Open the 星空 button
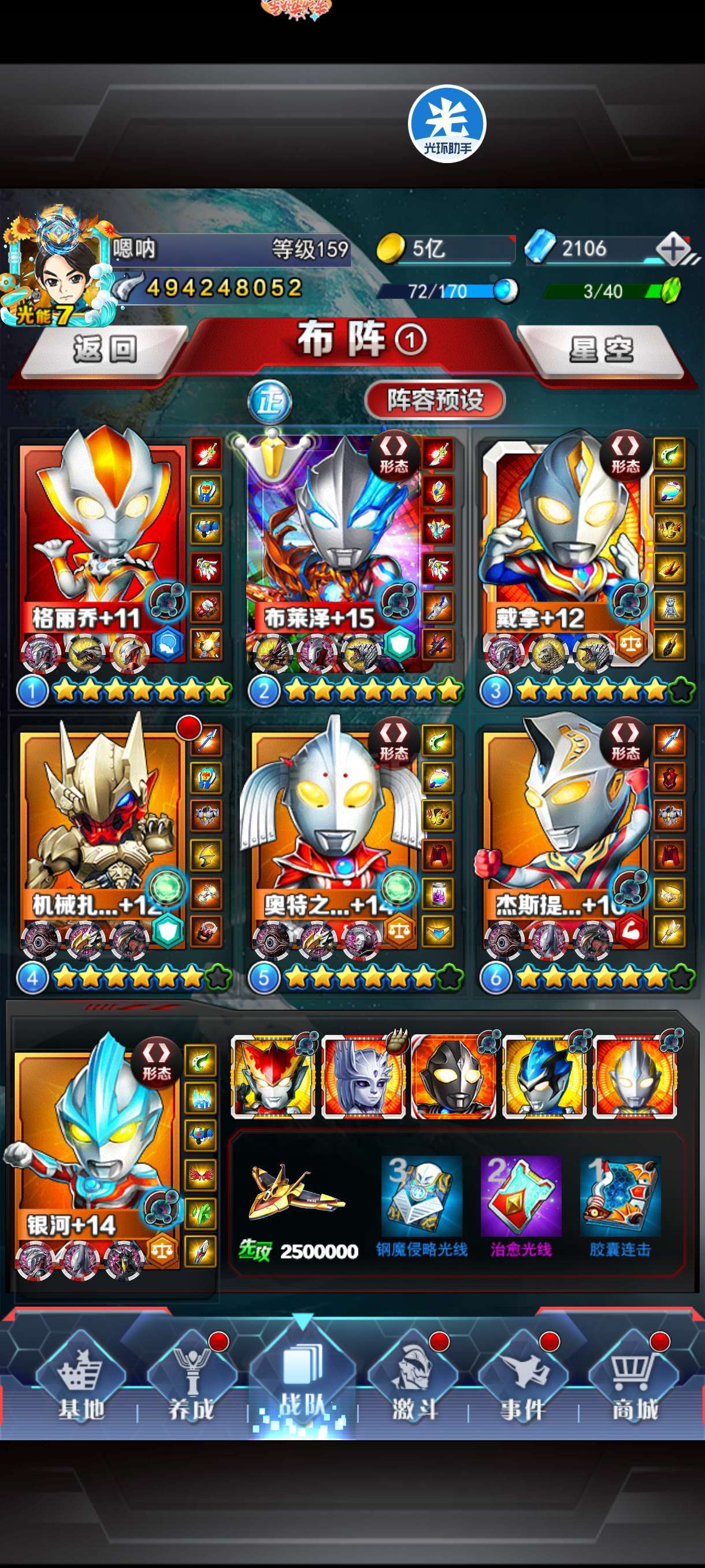705x1568 pixels. (x=602, y=349)
